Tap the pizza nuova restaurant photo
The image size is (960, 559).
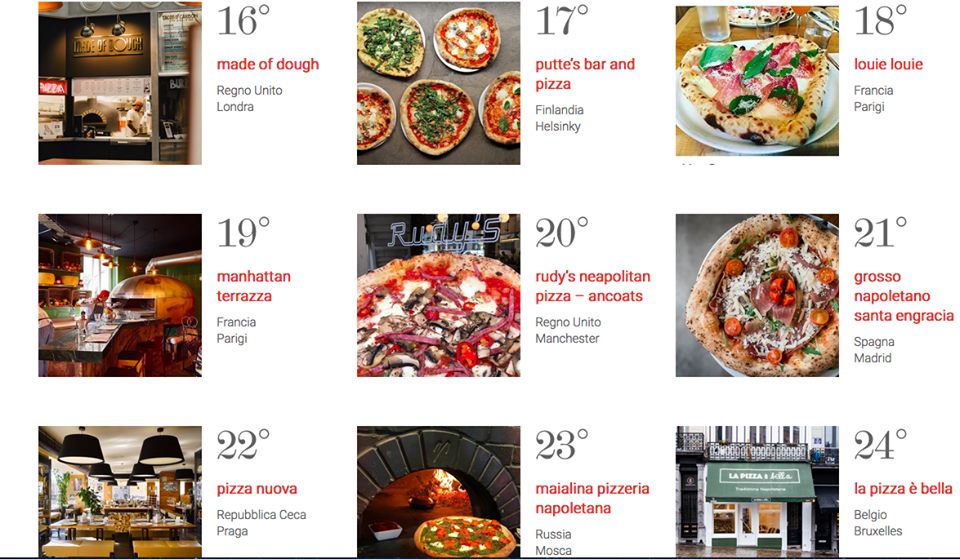(120, 491)
